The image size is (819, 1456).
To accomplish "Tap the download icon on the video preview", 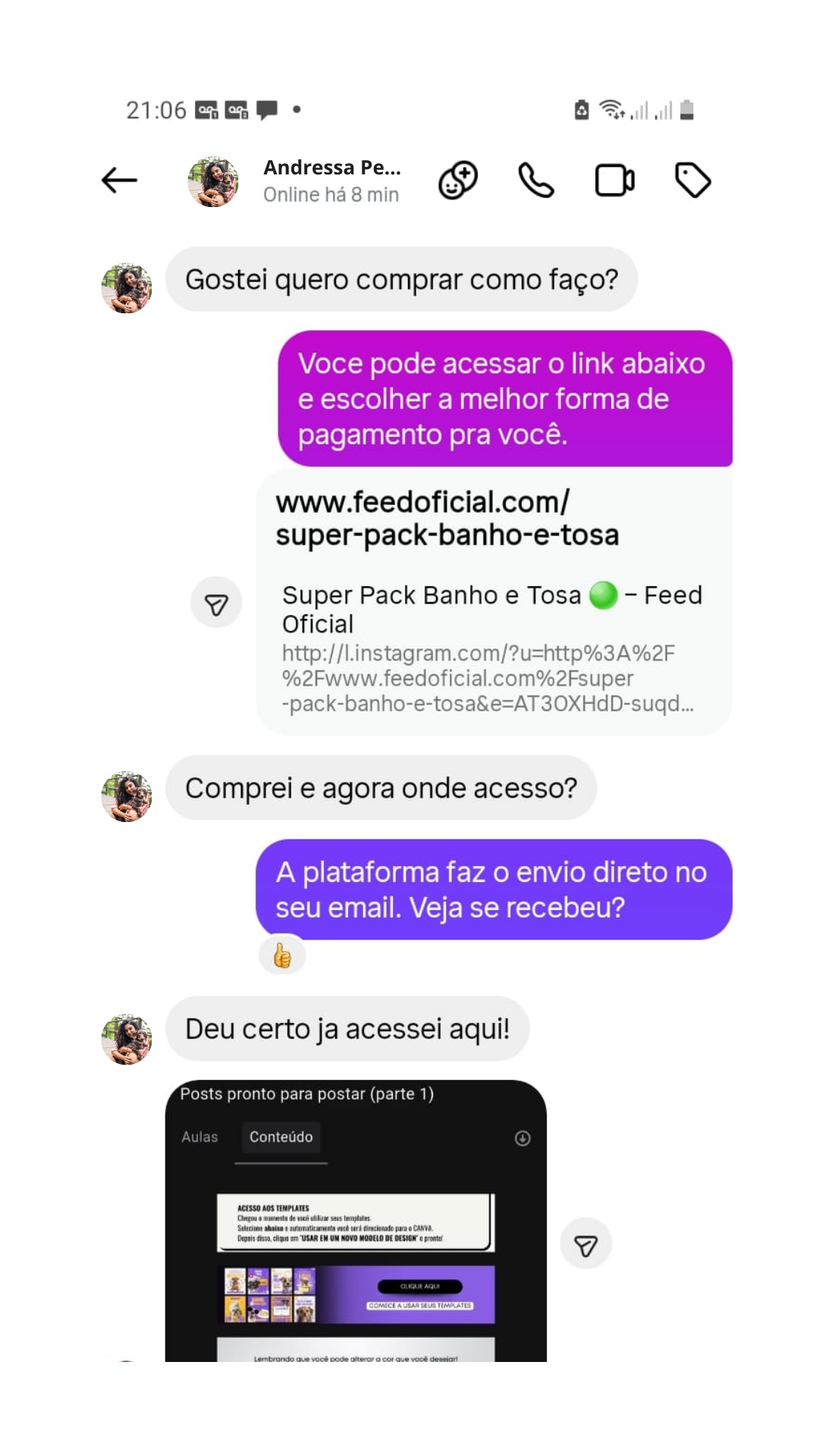I will [x=522, y=1137].
